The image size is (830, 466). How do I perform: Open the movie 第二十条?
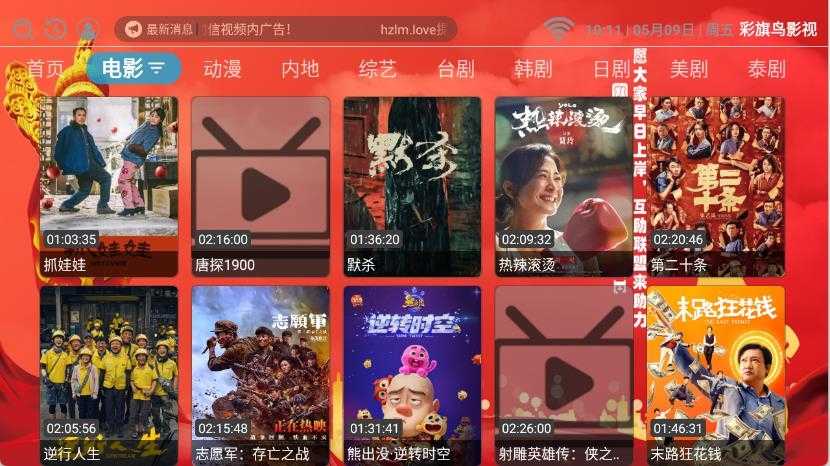coord(715,186)
